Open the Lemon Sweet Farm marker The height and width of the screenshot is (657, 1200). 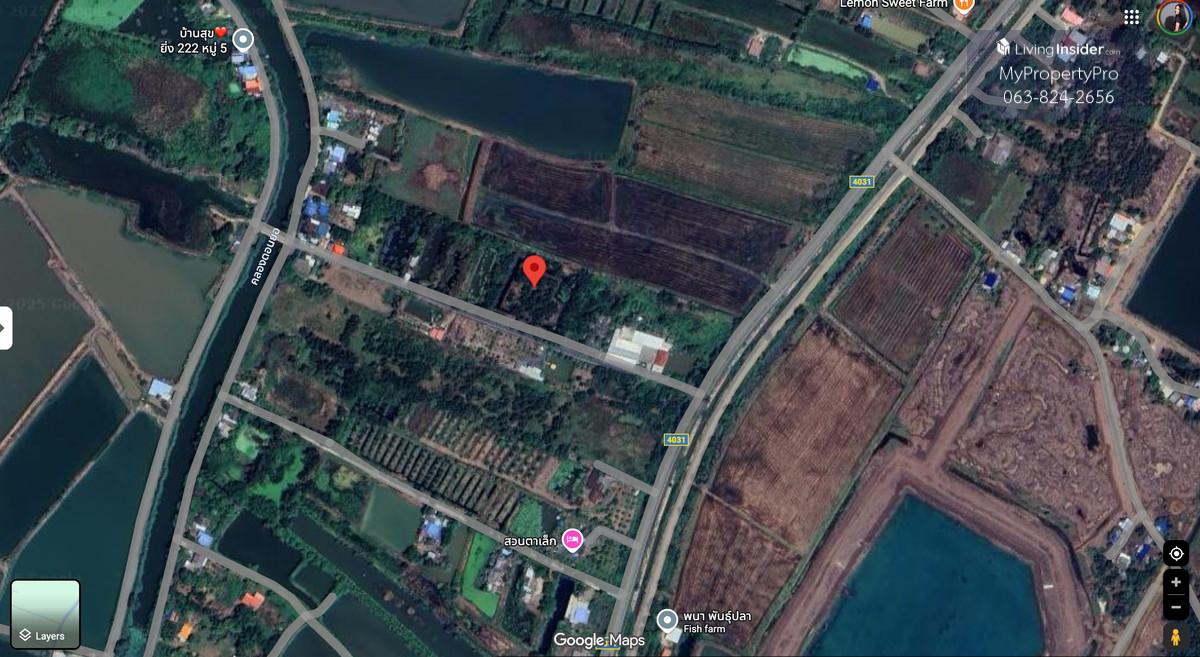963,6
